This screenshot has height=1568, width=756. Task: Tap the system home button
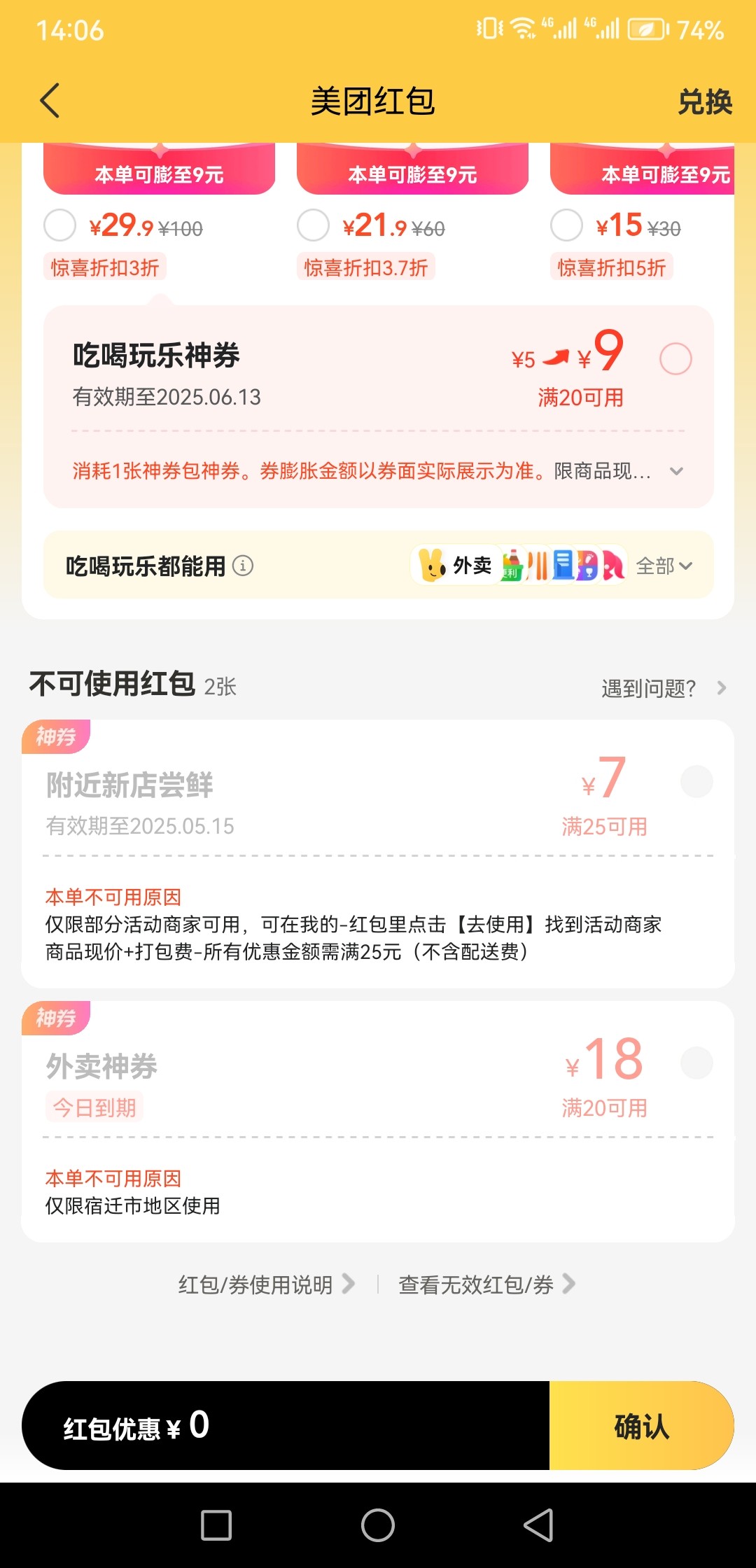click(378, 1525)
